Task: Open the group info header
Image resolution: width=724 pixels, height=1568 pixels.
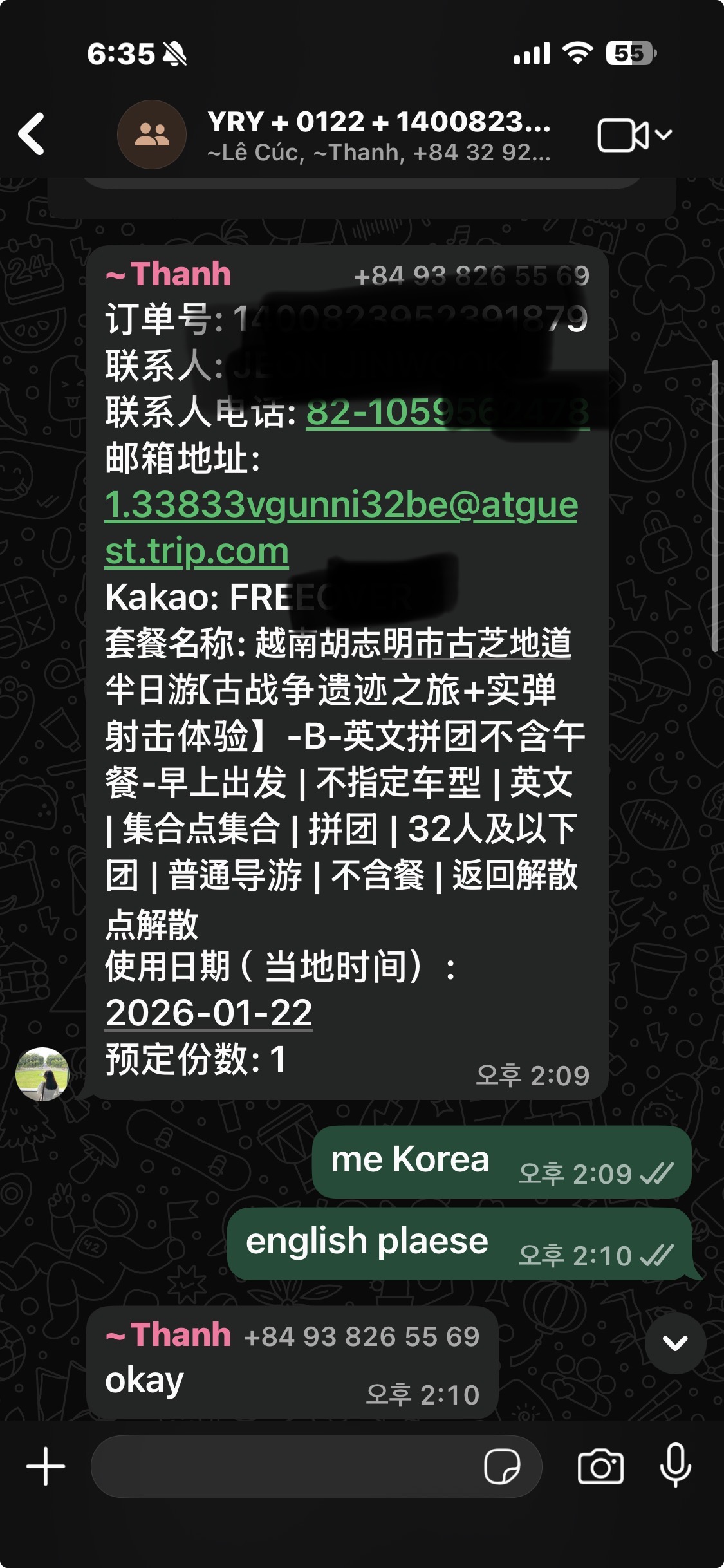Action: point(378,135)
